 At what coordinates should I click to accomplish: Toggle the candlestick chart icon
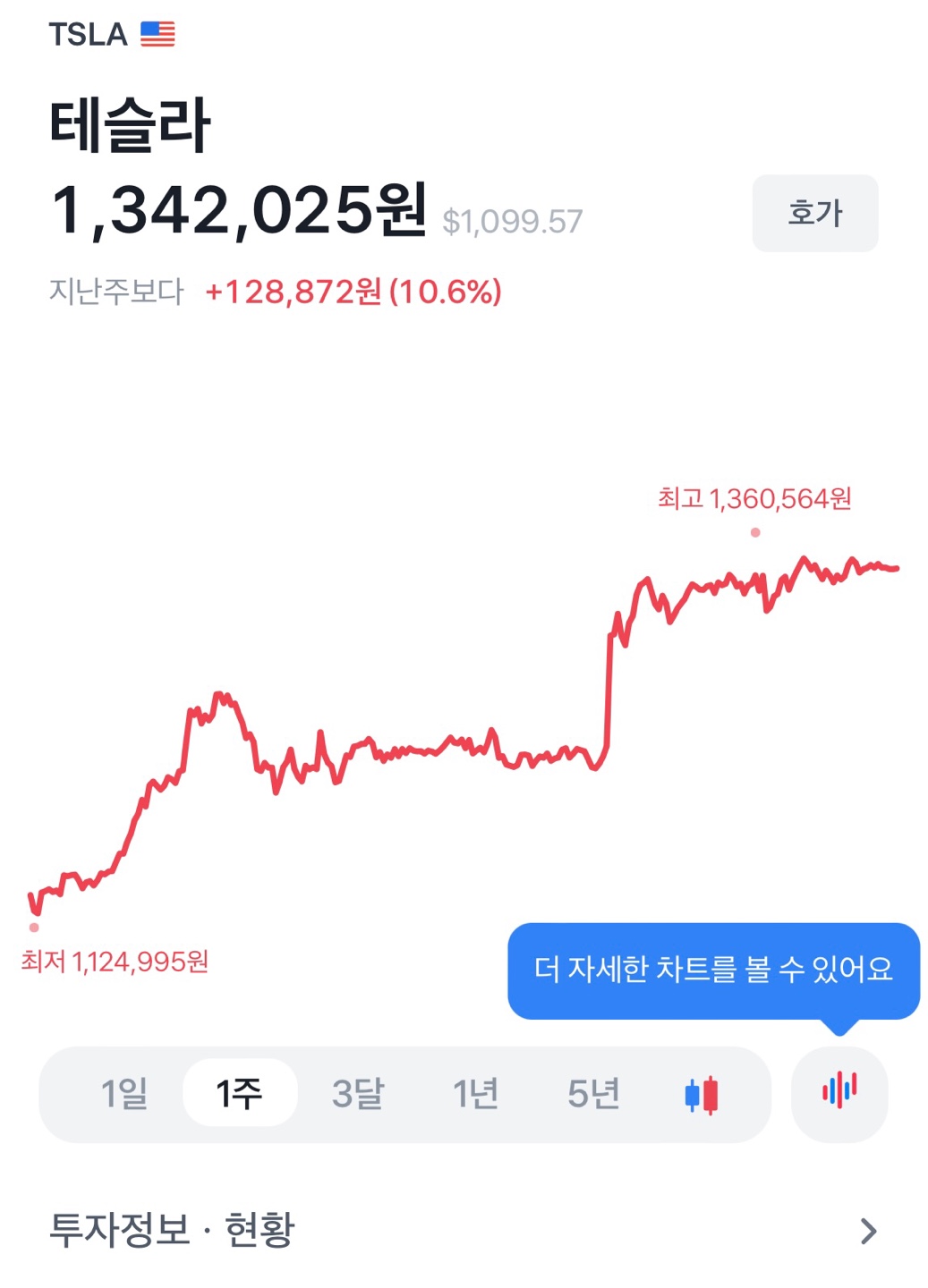point(702,1094)
